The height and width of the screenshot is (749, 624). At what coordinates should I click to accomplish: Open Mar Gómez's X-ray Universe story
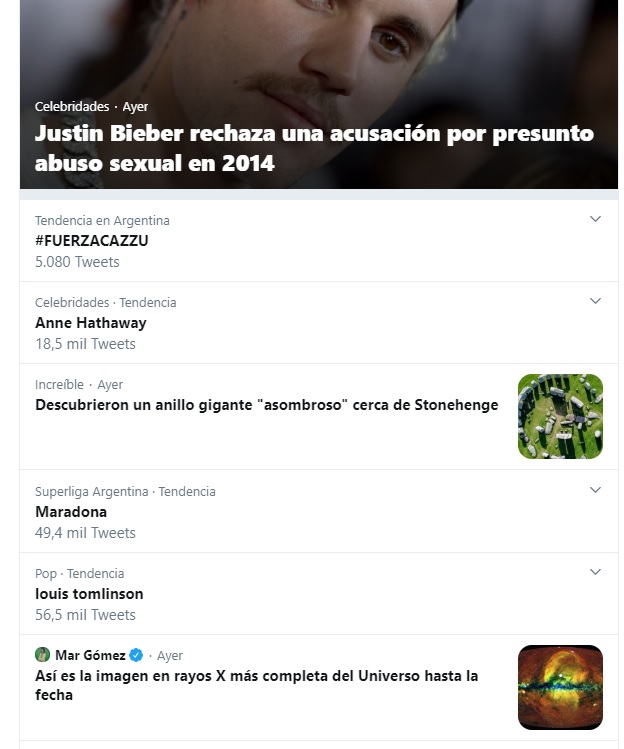pyautogui.click(x=256, y=685)
